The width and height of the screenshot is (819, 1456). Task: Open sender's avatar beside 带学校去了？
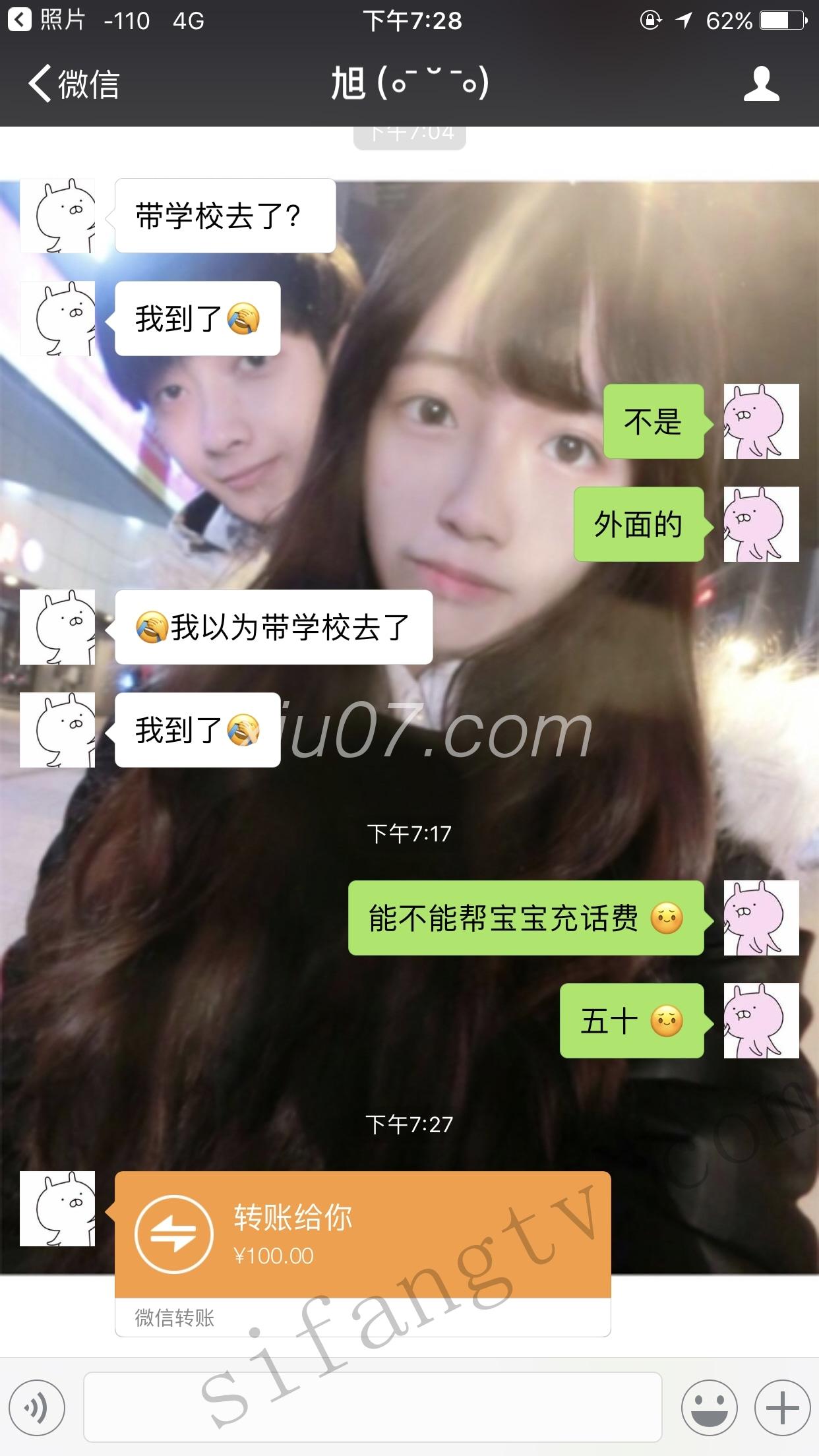57,216
